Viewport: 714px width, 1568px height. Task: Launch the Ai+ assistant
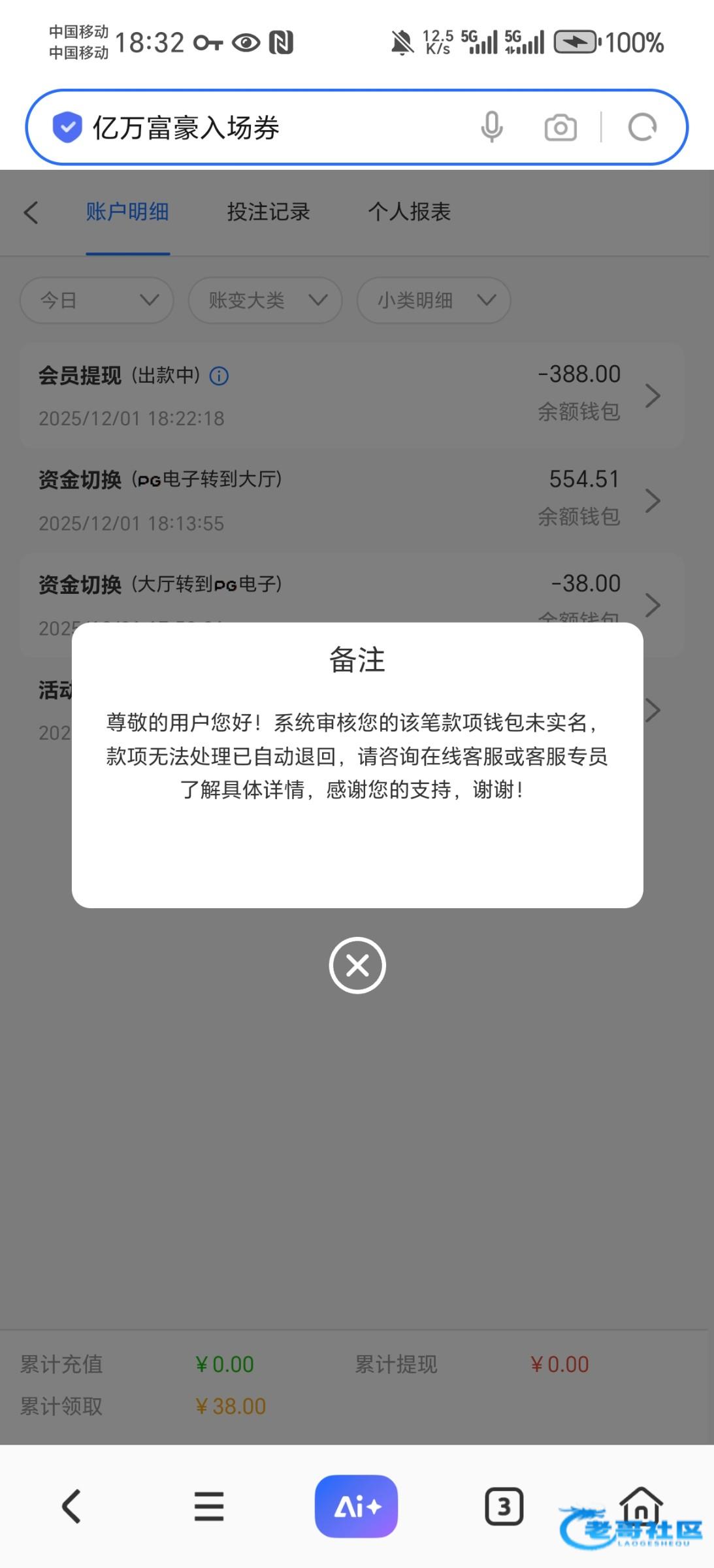click(356, 1507)
